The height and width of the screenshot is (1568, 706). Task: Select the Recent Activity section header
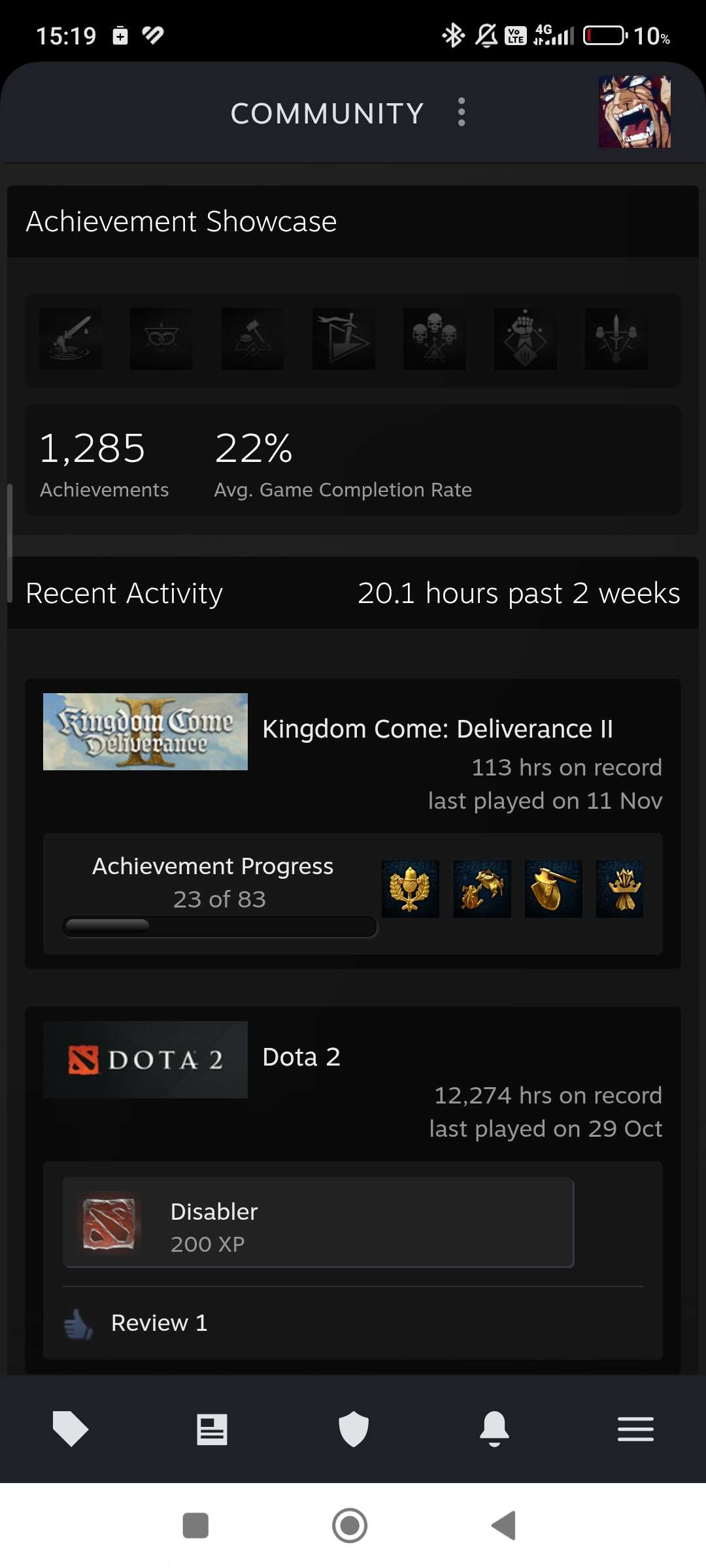[x=124, y=593]
